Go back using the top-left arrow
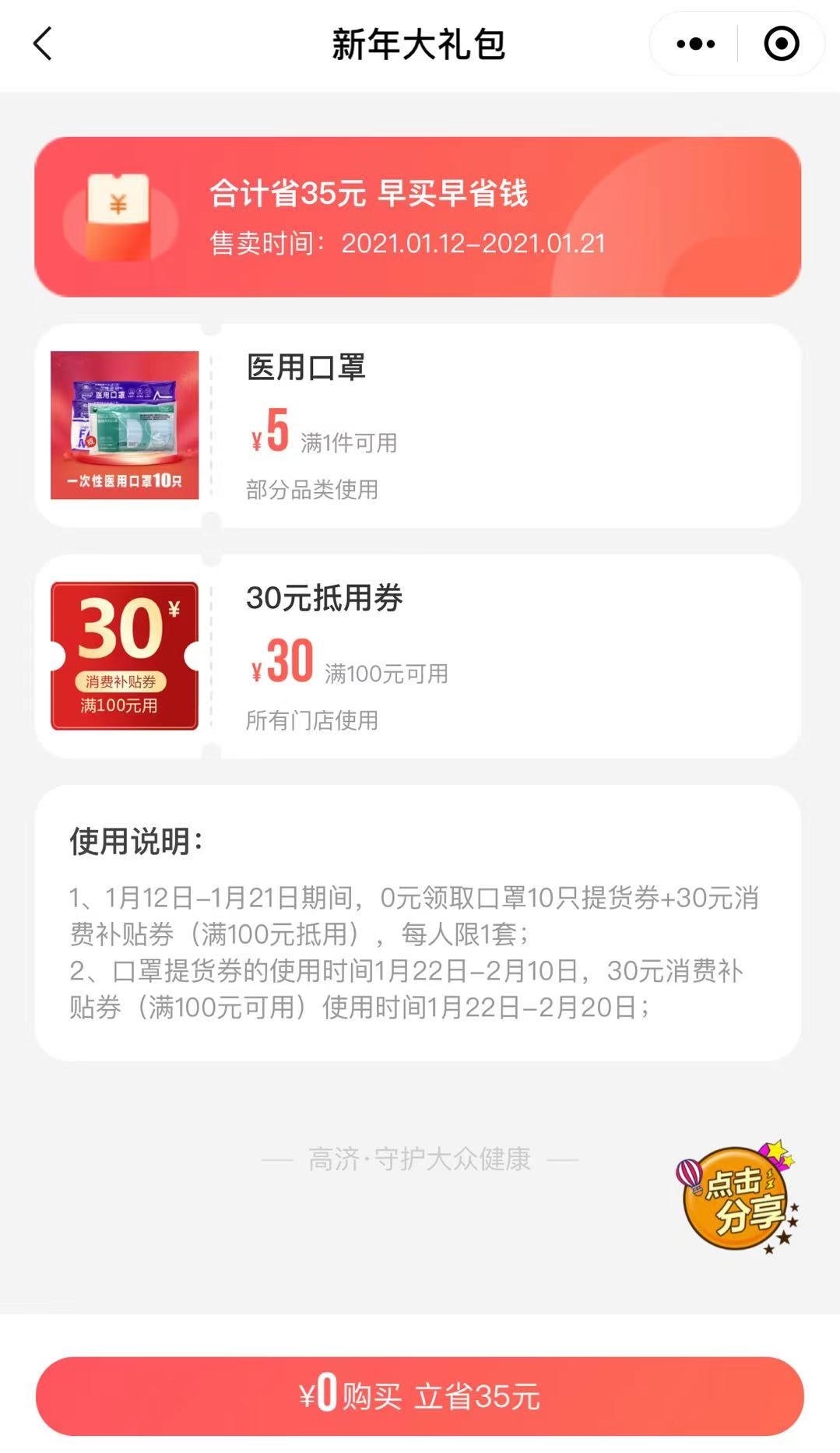Screen dimensions: 840x1453 pos(43,44)
